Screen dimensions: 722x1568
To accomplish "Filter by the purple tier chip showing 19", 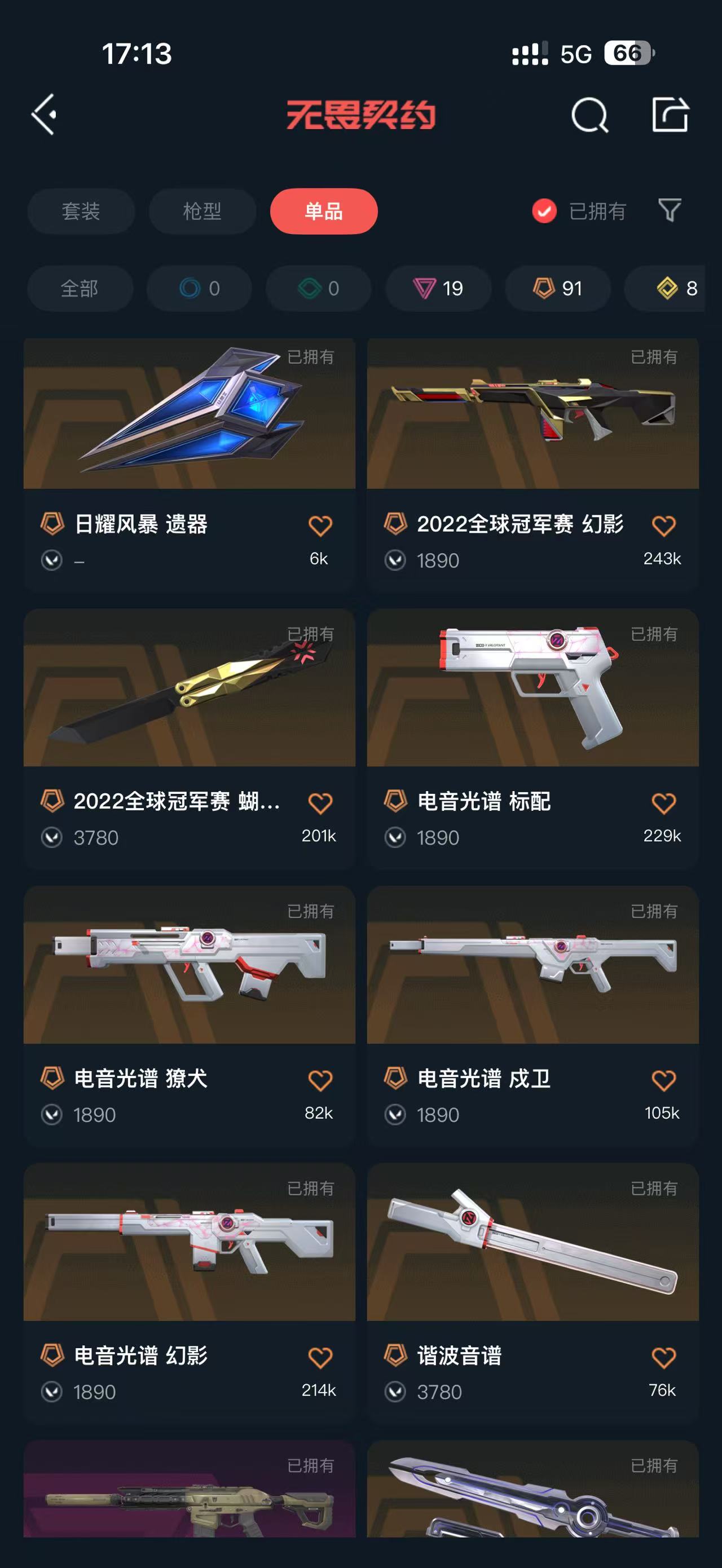I will 438,289.
